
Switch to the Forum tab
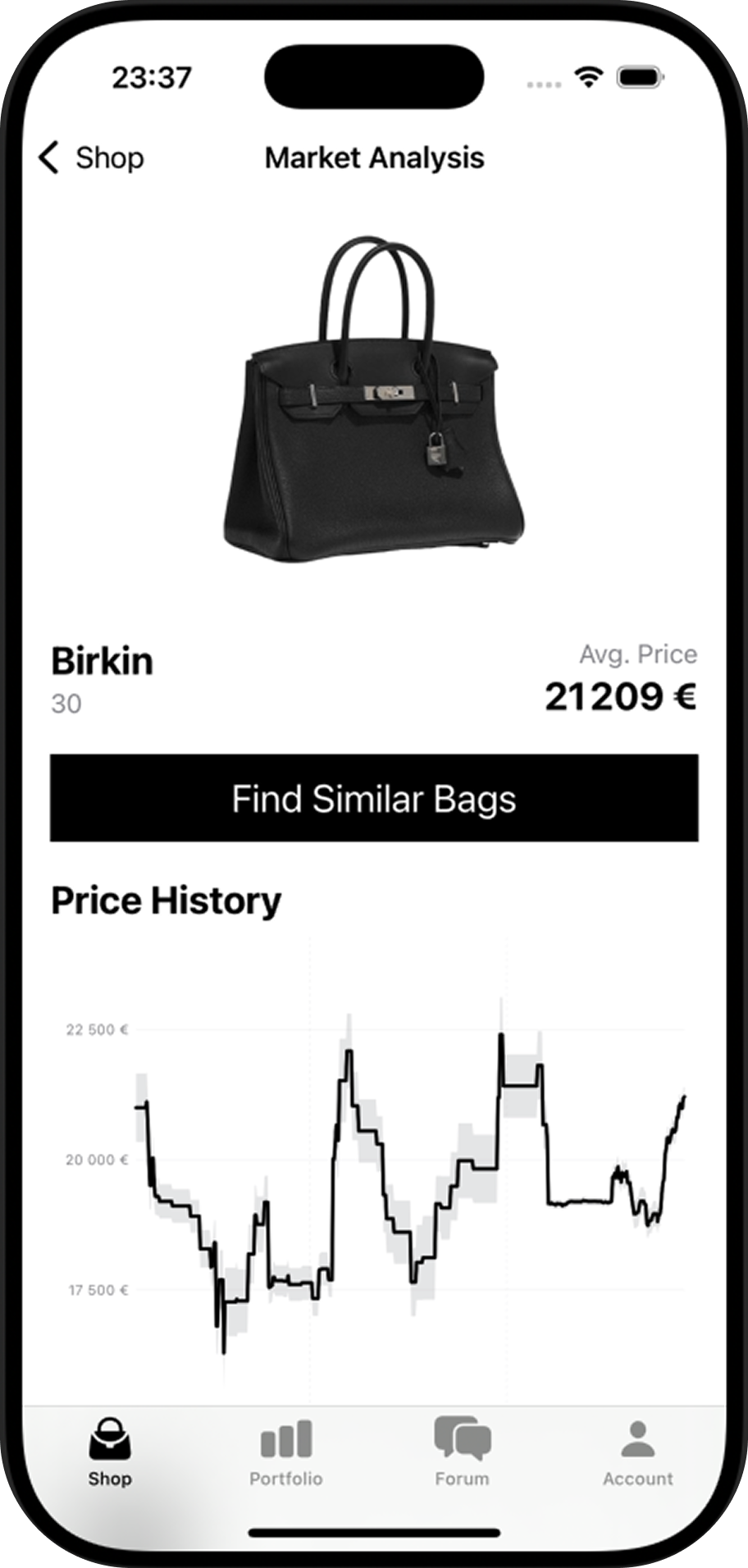click(461, 1479)
